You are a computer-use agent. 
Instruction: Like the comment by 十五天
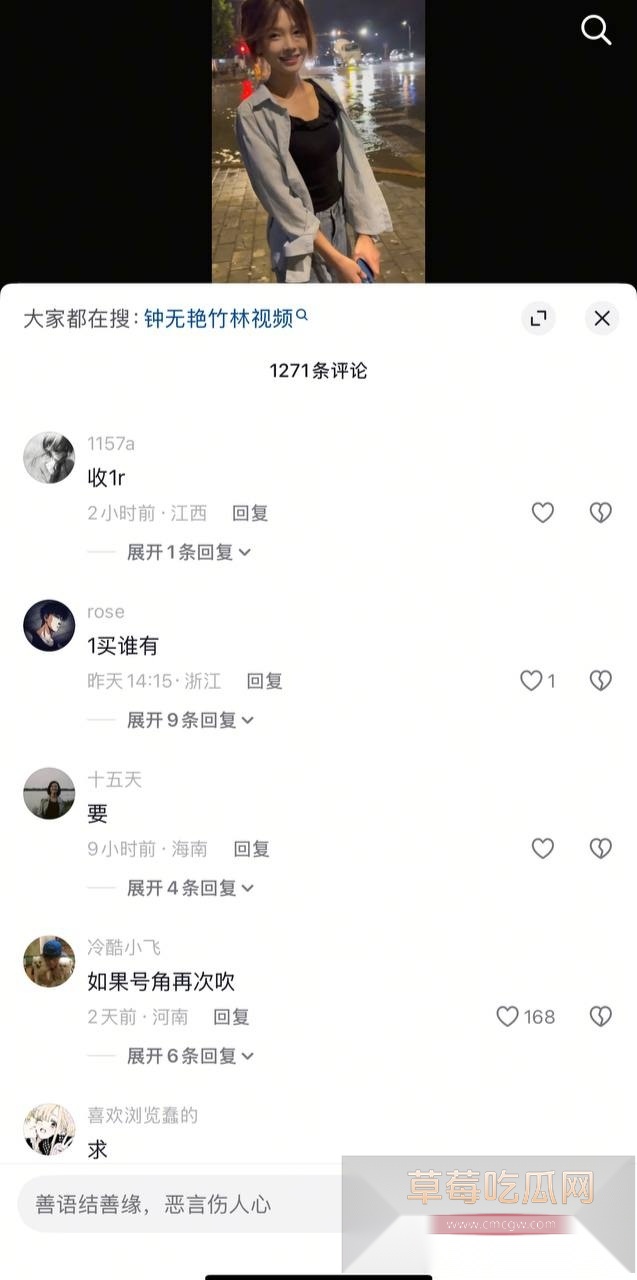click(542, 849)
